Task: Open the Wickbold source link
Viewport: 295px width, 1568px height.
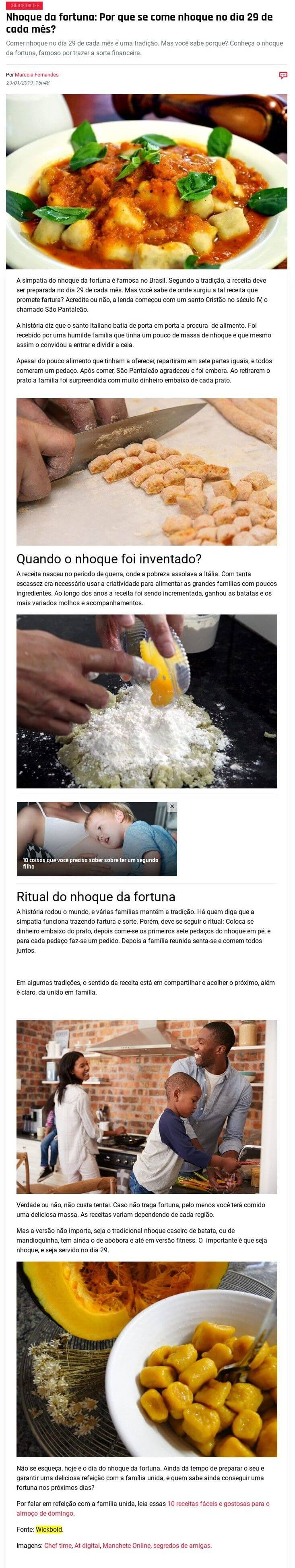Action: tap(49, 1529)
